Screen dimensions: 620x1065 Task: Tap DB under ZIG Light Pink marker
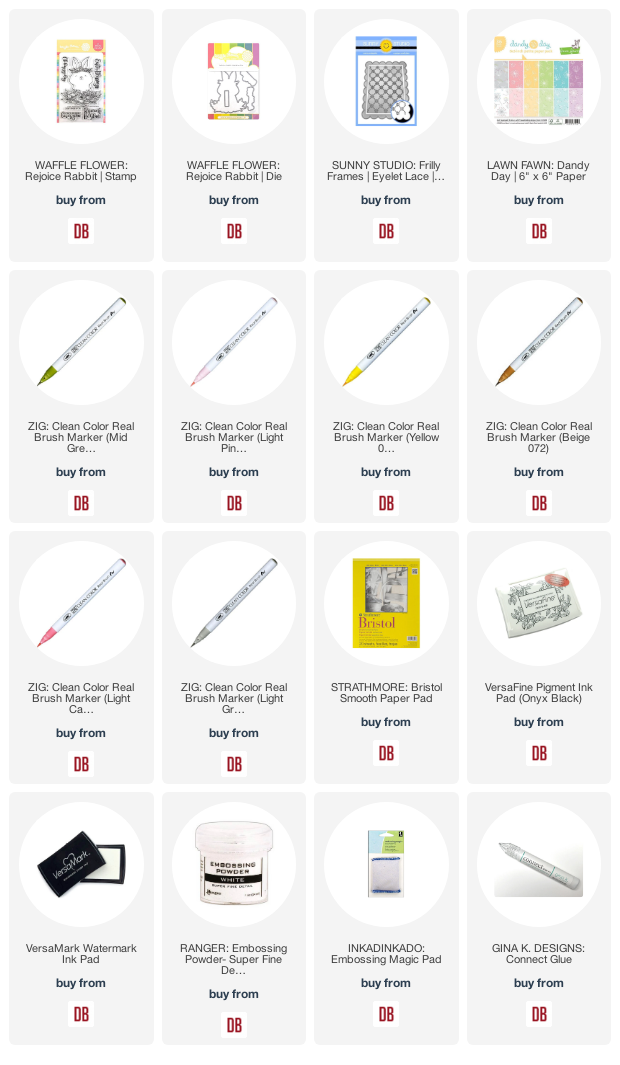pos(234,503)
